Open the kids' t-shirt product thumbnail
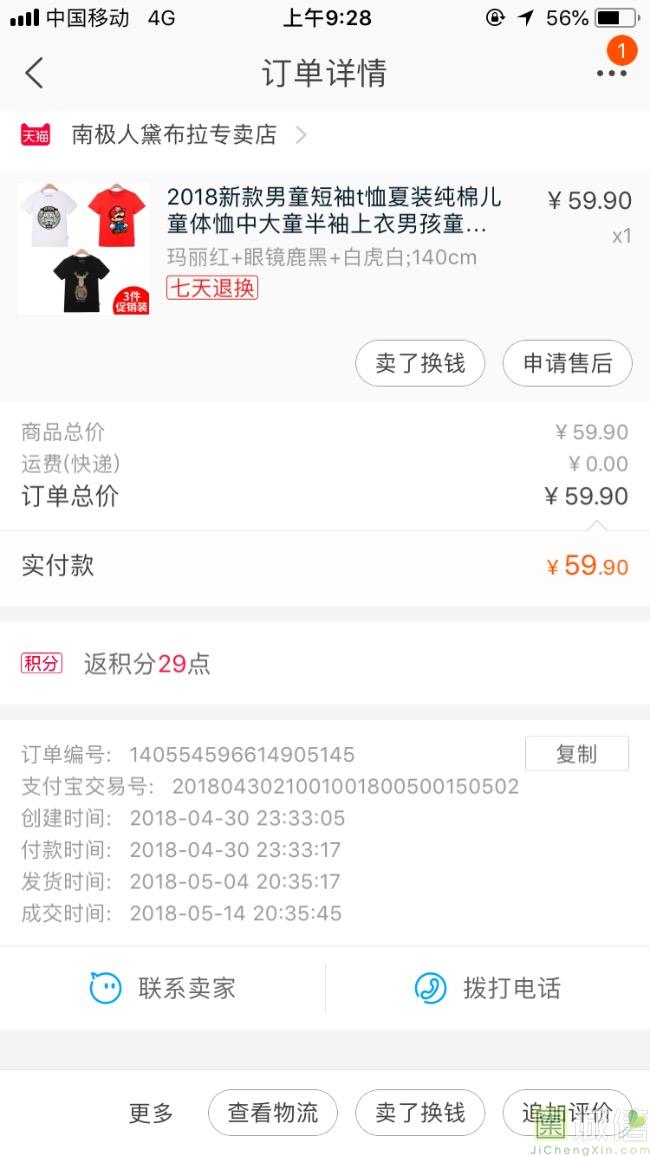This screenshot has width=650, height=1156. [84, 248]
